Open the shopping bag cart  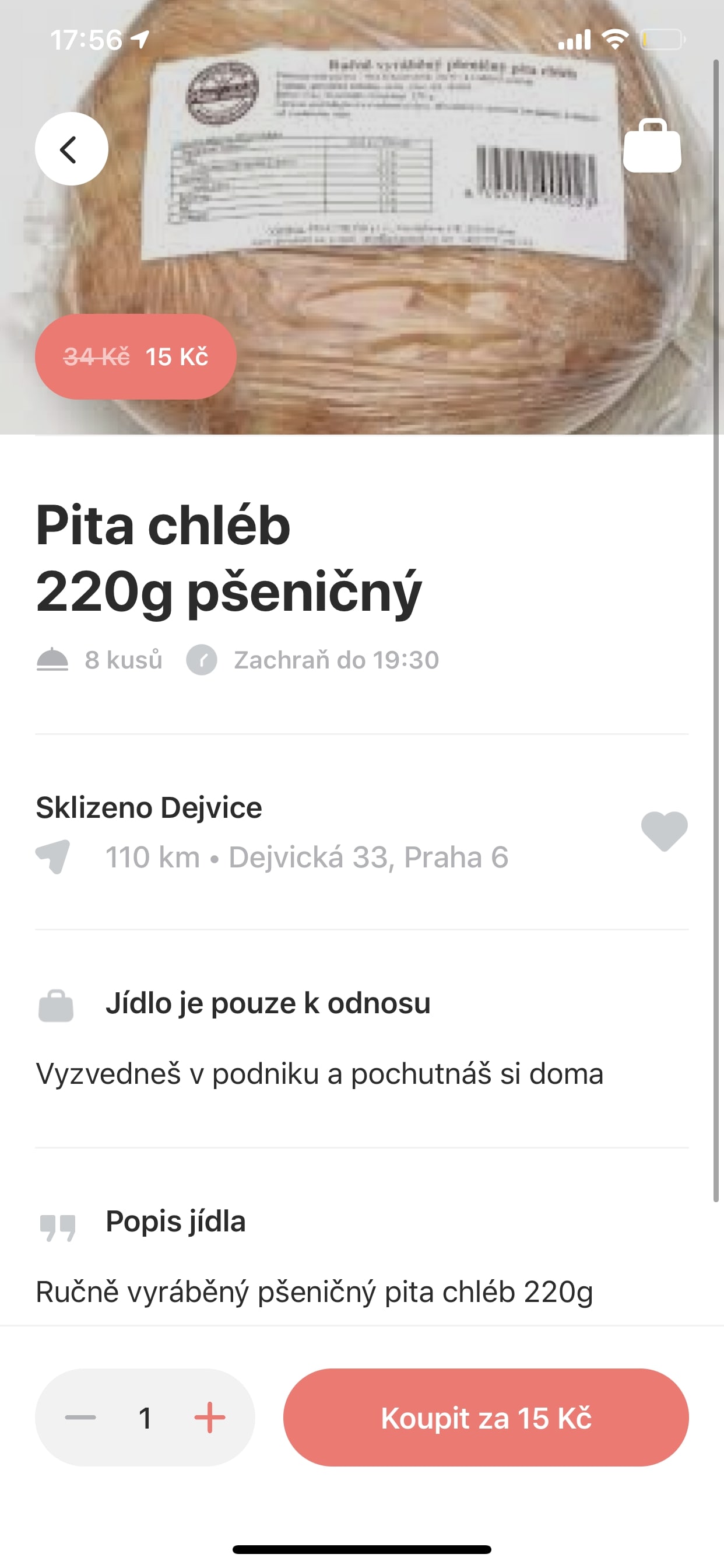coord(652,146)
